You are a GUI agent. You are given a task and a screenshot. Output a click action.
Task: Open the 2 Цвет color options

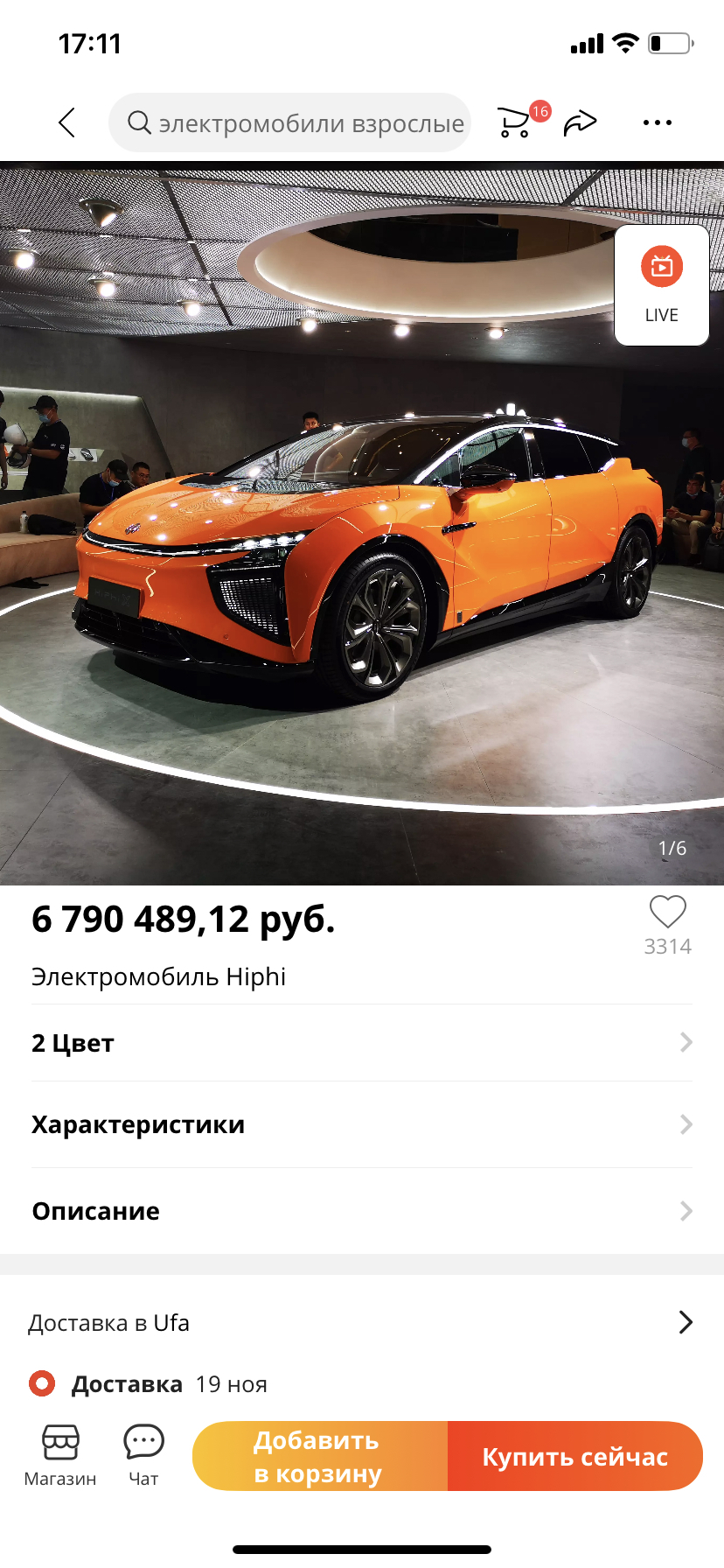[x=362, y=1043]
